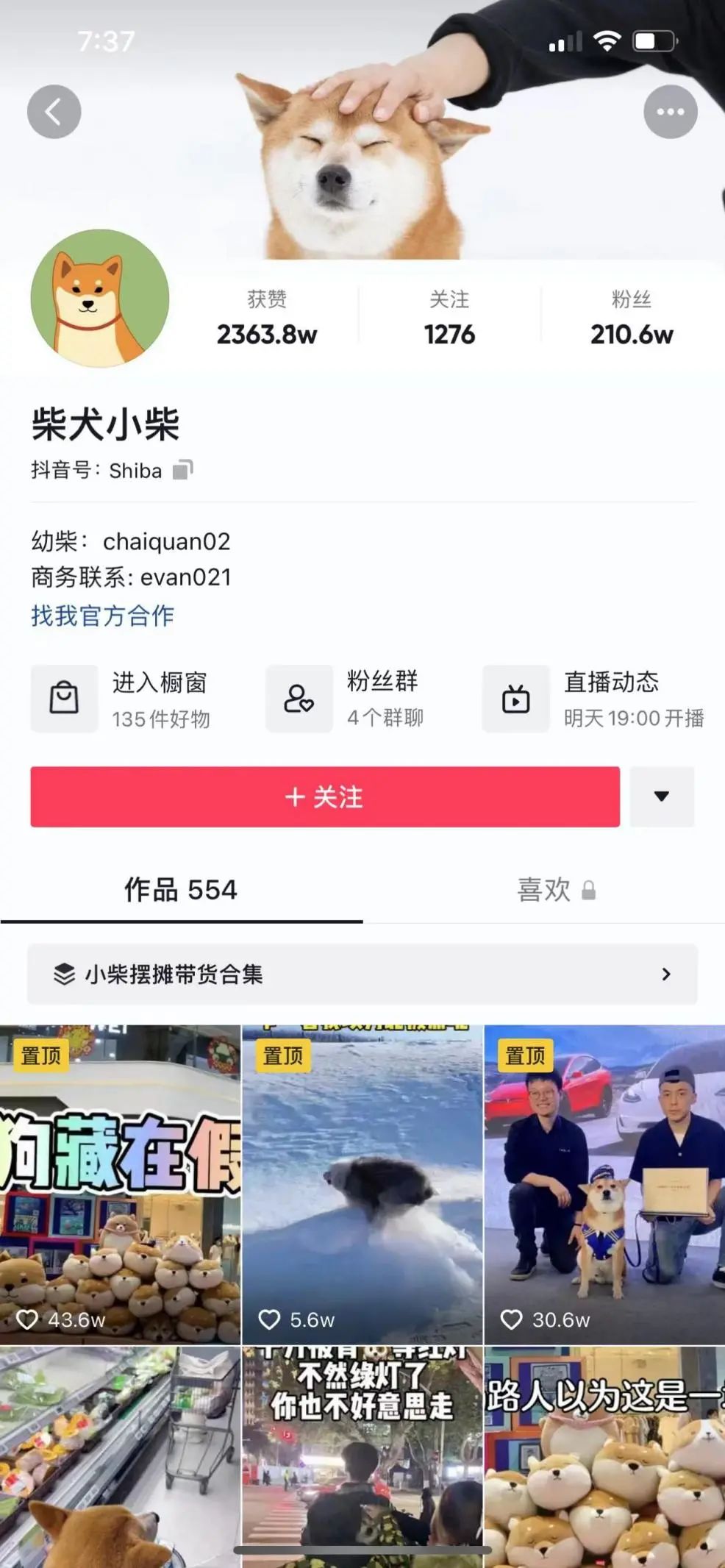Tap the red 关注 follow button
The height and width of the screenshot is (1568, 725).
[324, 797]
